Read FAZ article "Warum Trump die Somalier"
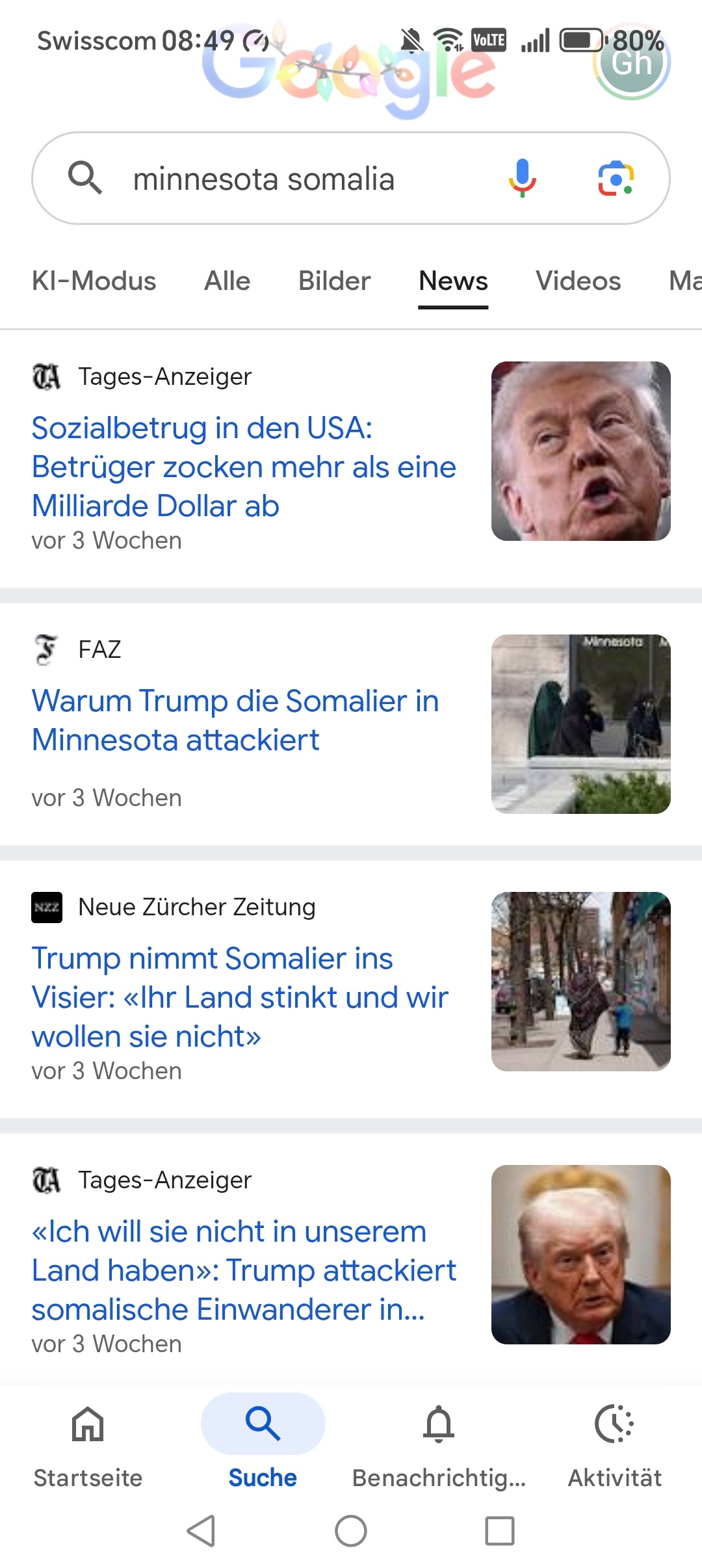The height and width of the screenshot is (1568, 702). [235, 720]
